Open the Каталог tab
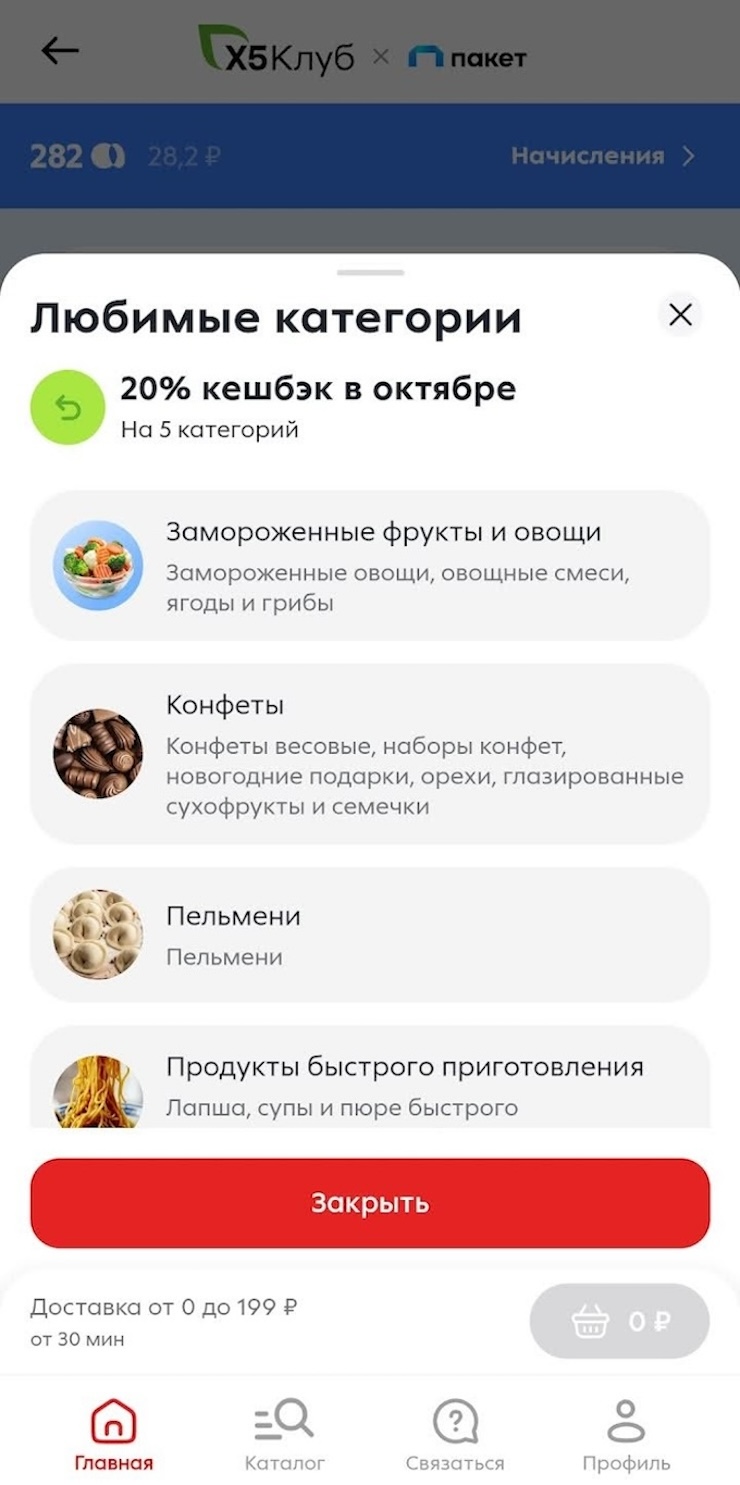The image size is (740, 1485). click(285, 1435)
